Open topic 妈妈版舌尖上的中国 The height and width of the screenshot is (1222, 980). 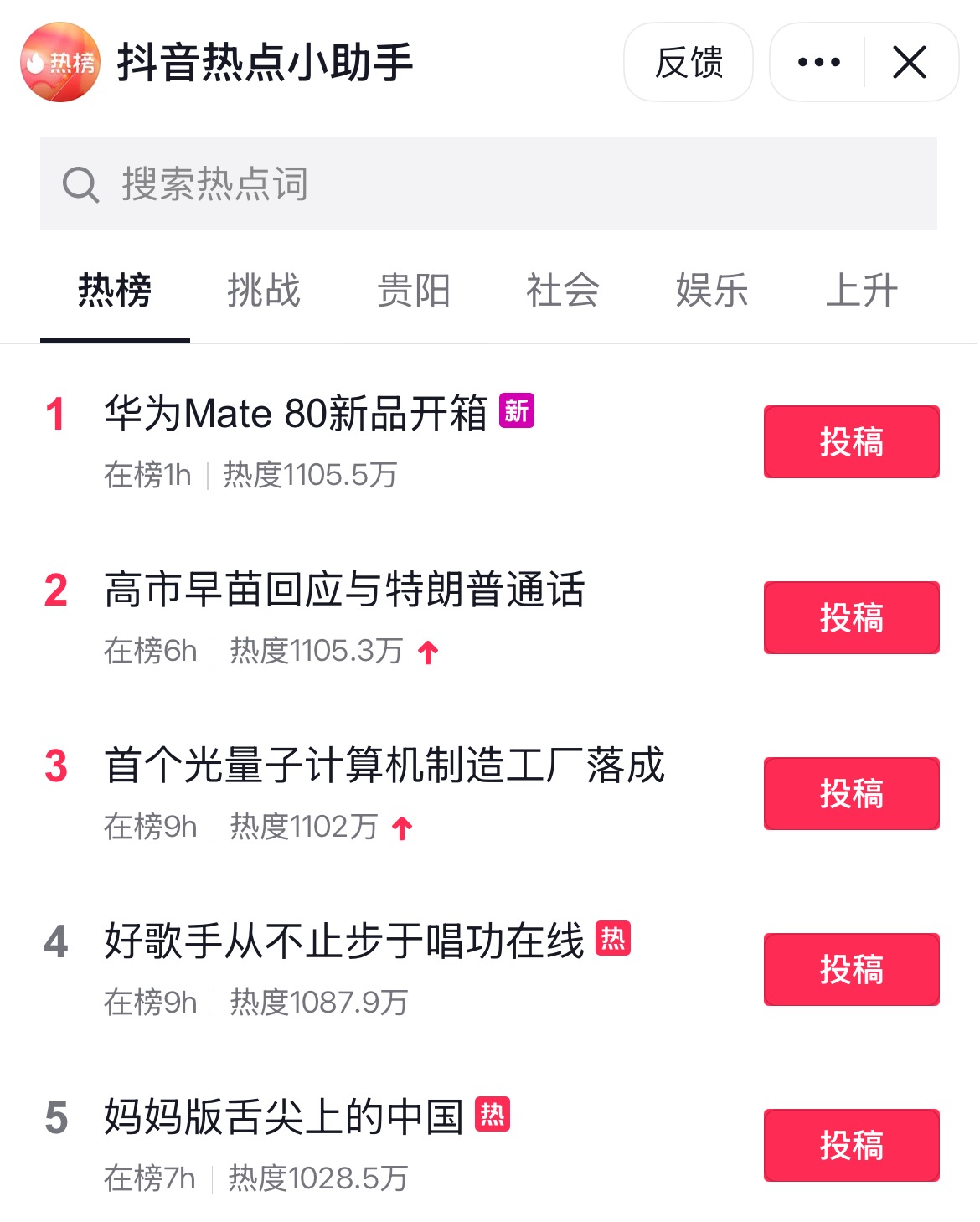tap(284, 1117)
